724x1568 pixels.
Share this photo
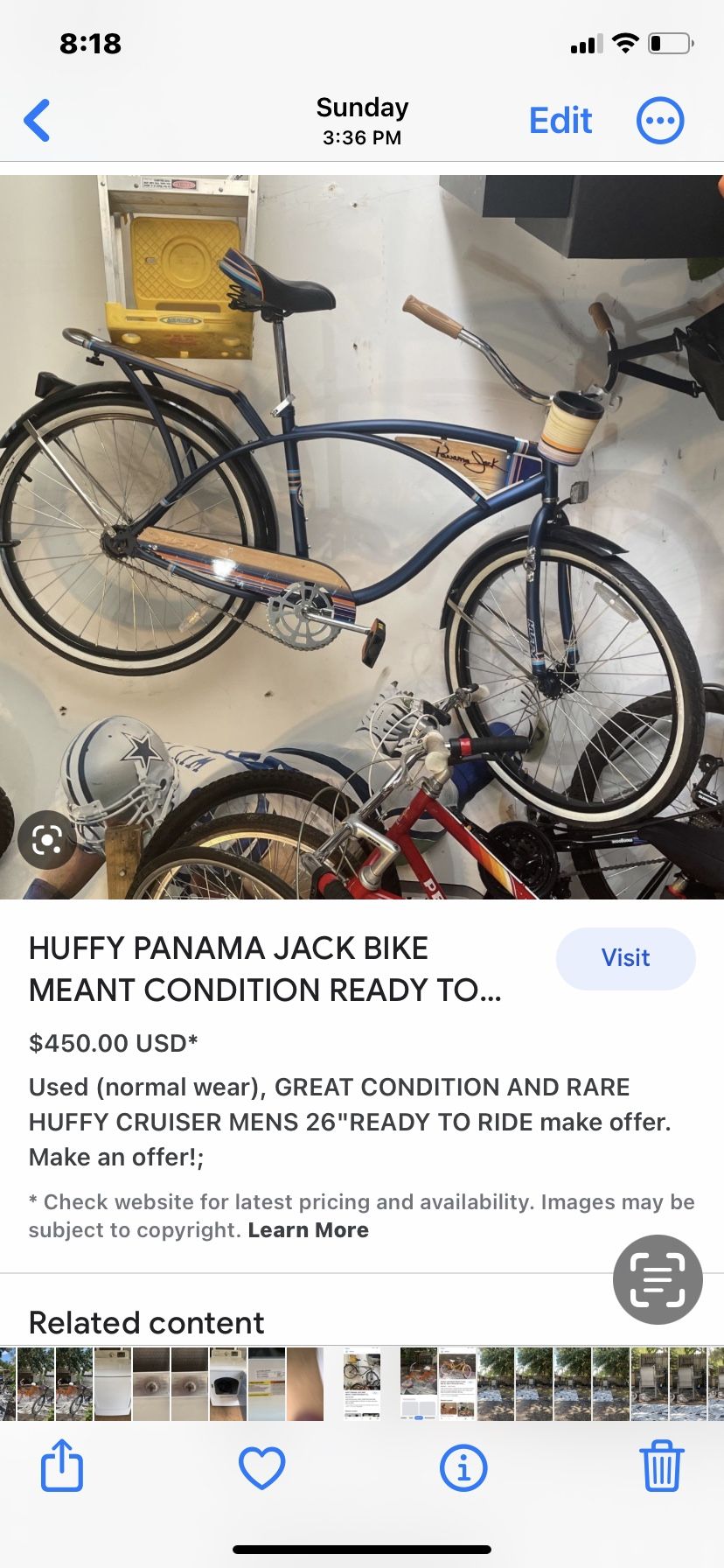coord(62,1466)
